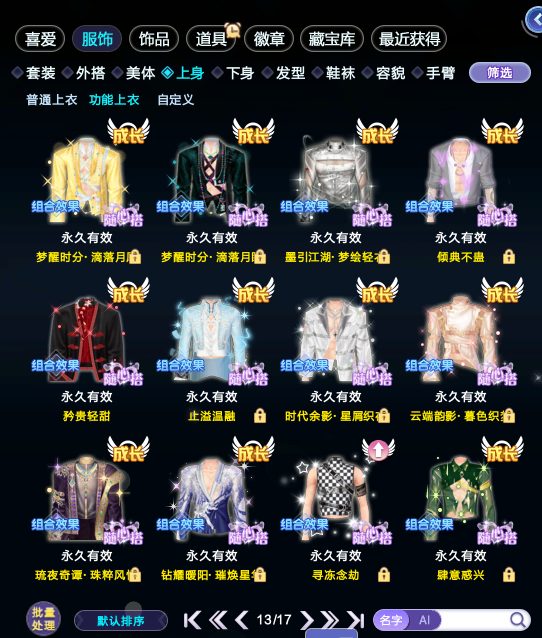
Task: Select the 矜贵轻甜 black jacket
Action: (87, 340)
